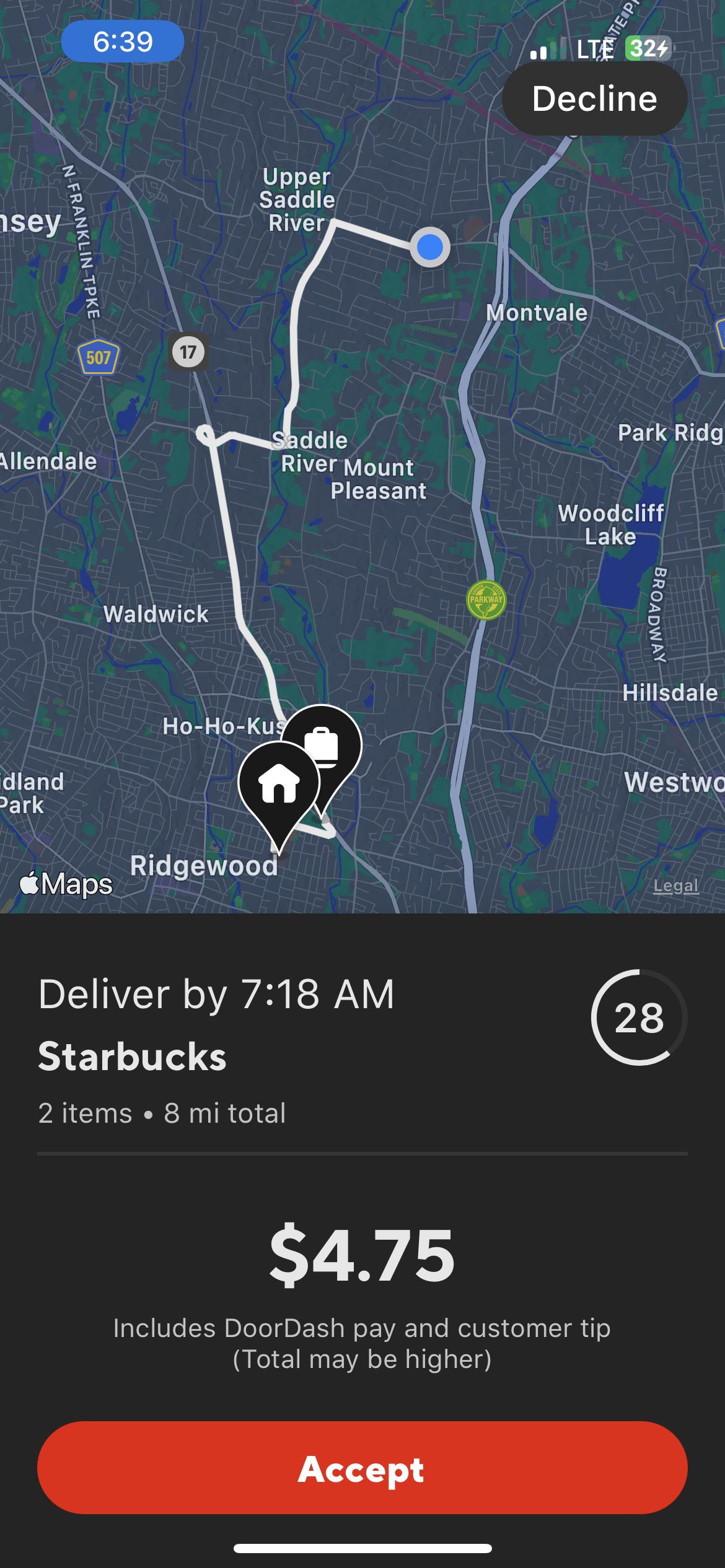725x1568 pixels.
Task: Accept the $4.75 Starbucks order
Action: click(x=362, y=1468)
